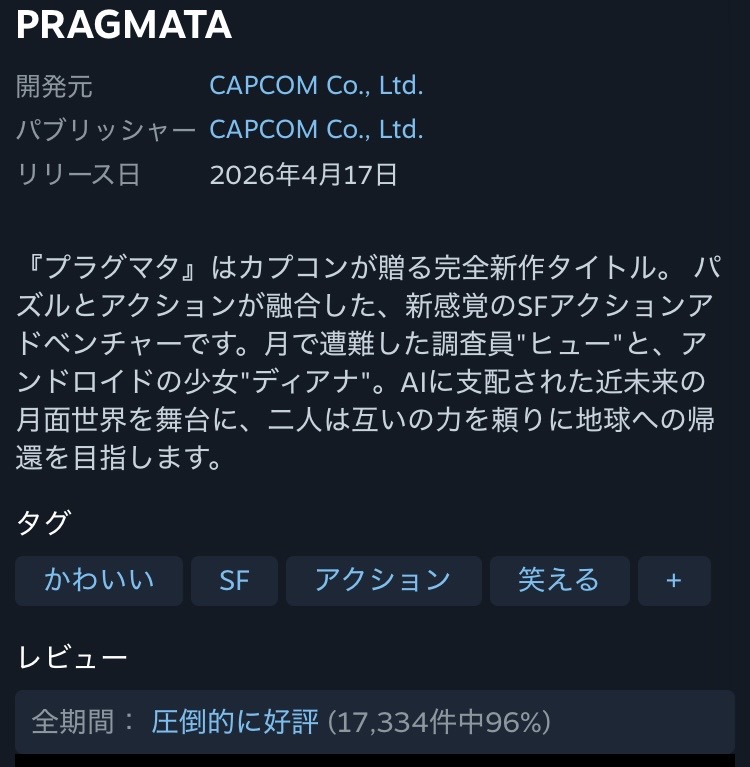Screen dimensions: 750x767
Task: Select the かわいい tag
Action: pyautogui.click(x=99, y=581)
